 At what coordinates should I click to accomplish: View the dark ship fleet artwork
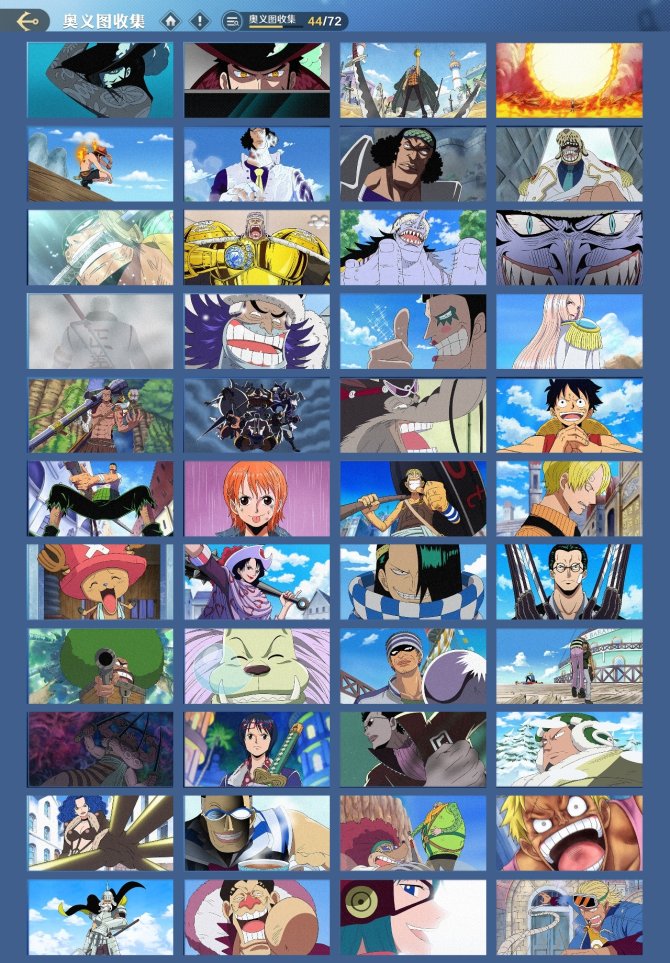[256, 414]
